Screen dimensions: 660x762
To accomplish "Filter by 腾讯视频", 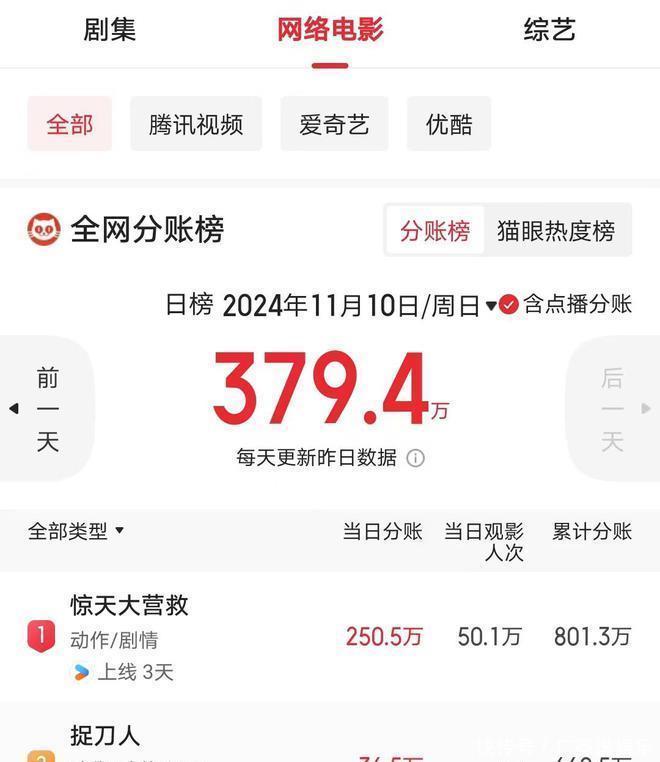I will [x=196, y=124].
